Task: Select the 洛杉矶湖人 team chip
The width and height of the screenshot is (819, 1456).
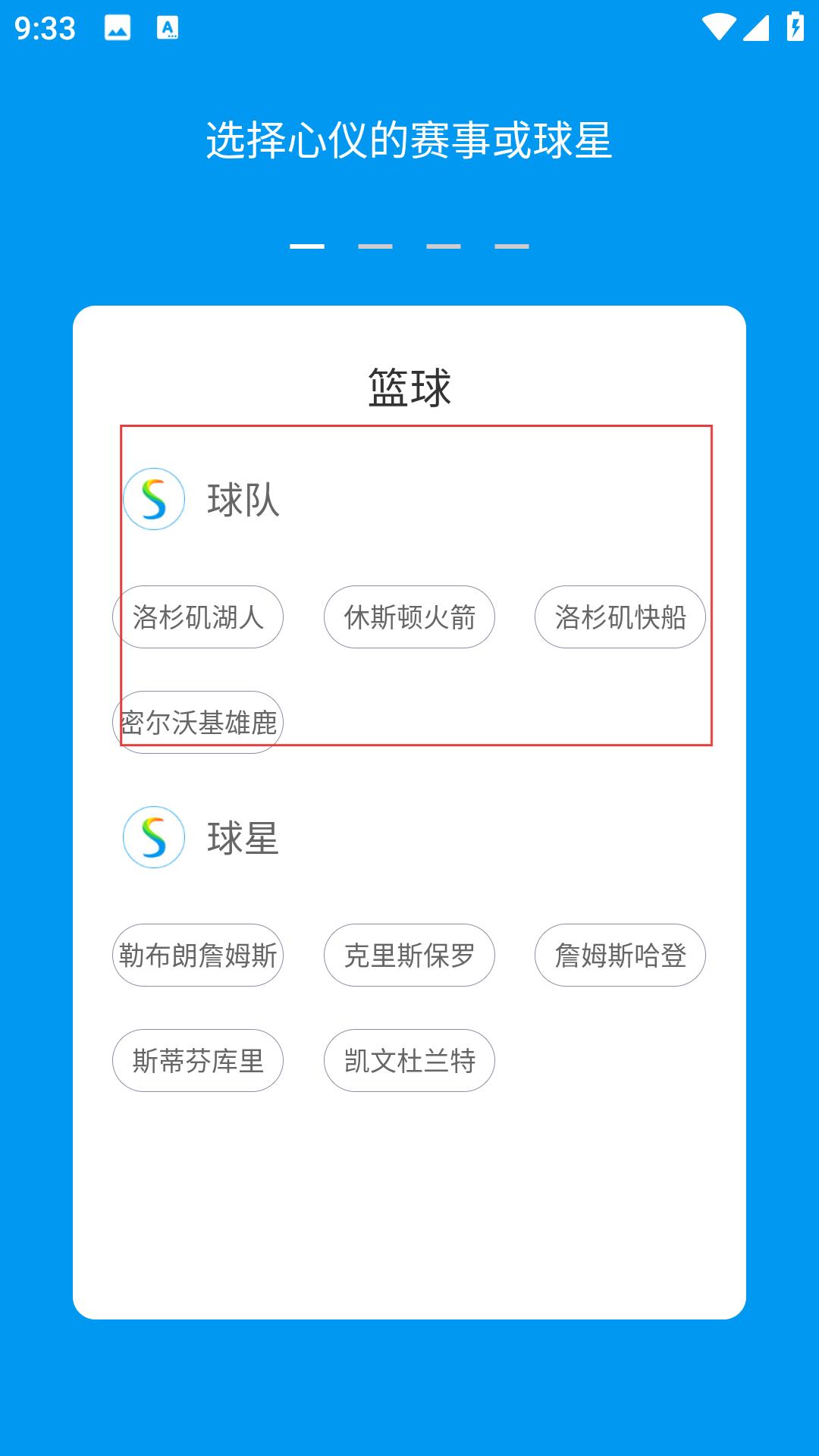Action: pyautogui.click(x=198, y=617)
